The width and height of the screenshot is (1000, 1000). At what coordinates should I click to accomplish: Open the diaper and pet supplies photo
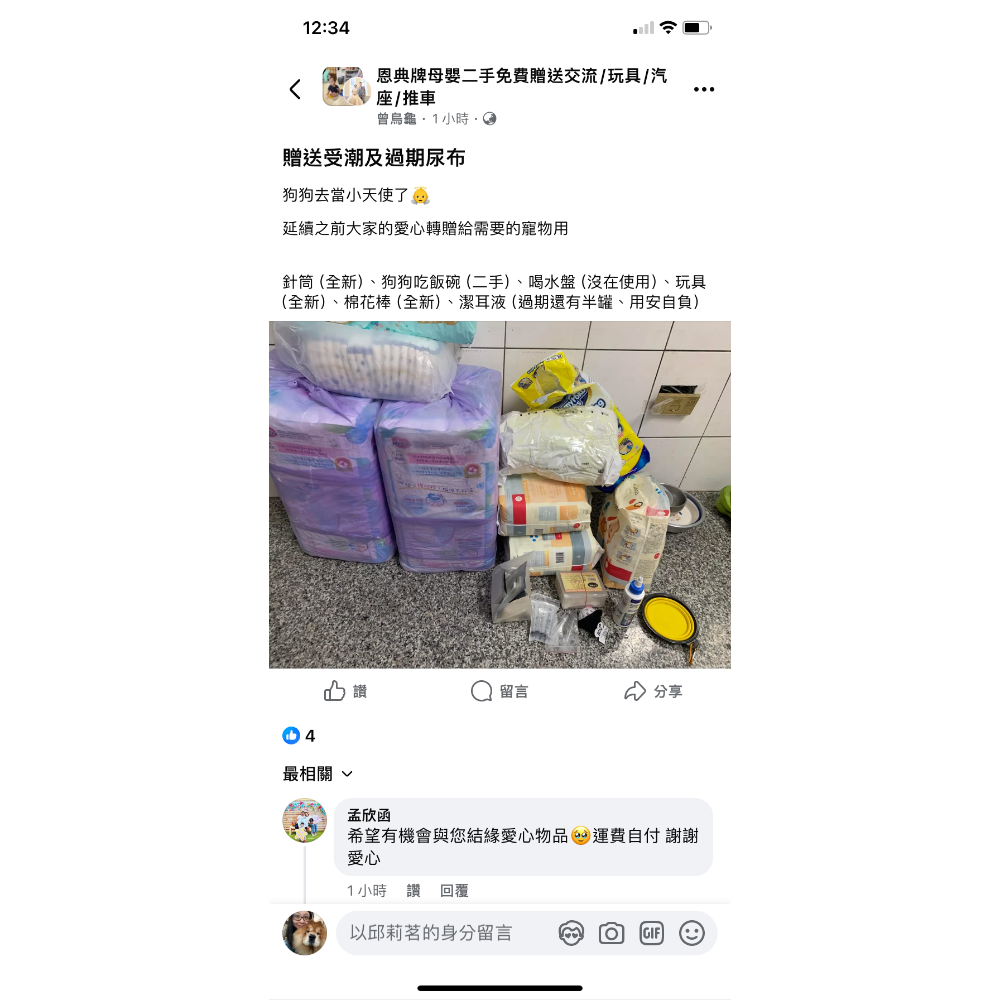click(500, 494)
